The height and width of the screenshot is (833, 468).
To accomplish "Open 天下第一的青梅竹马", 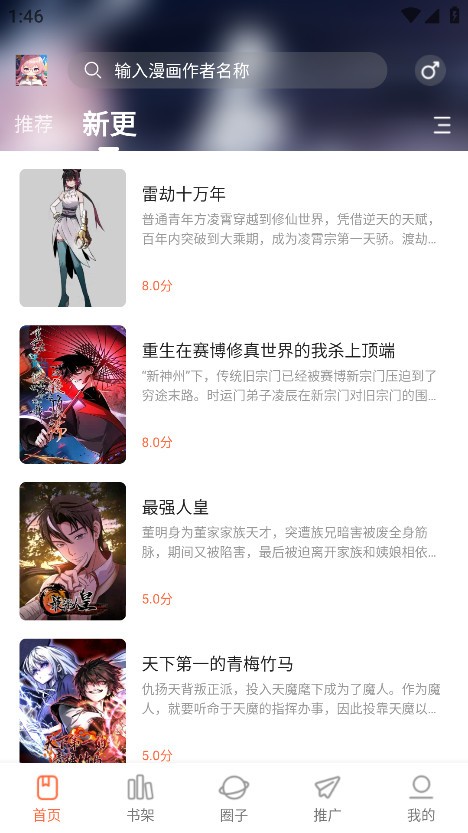I will pos(234,700).
